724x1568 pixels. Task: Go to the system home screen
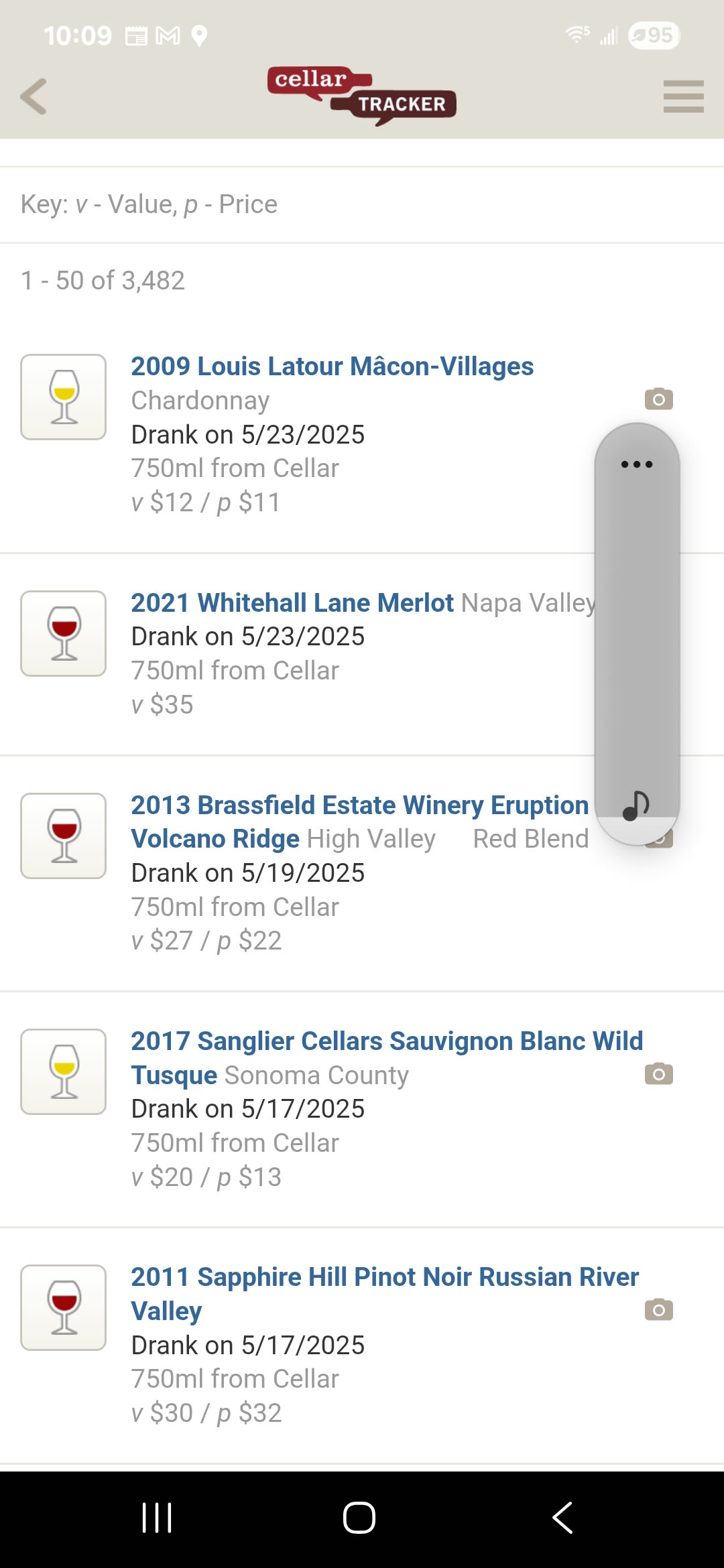359,1518
